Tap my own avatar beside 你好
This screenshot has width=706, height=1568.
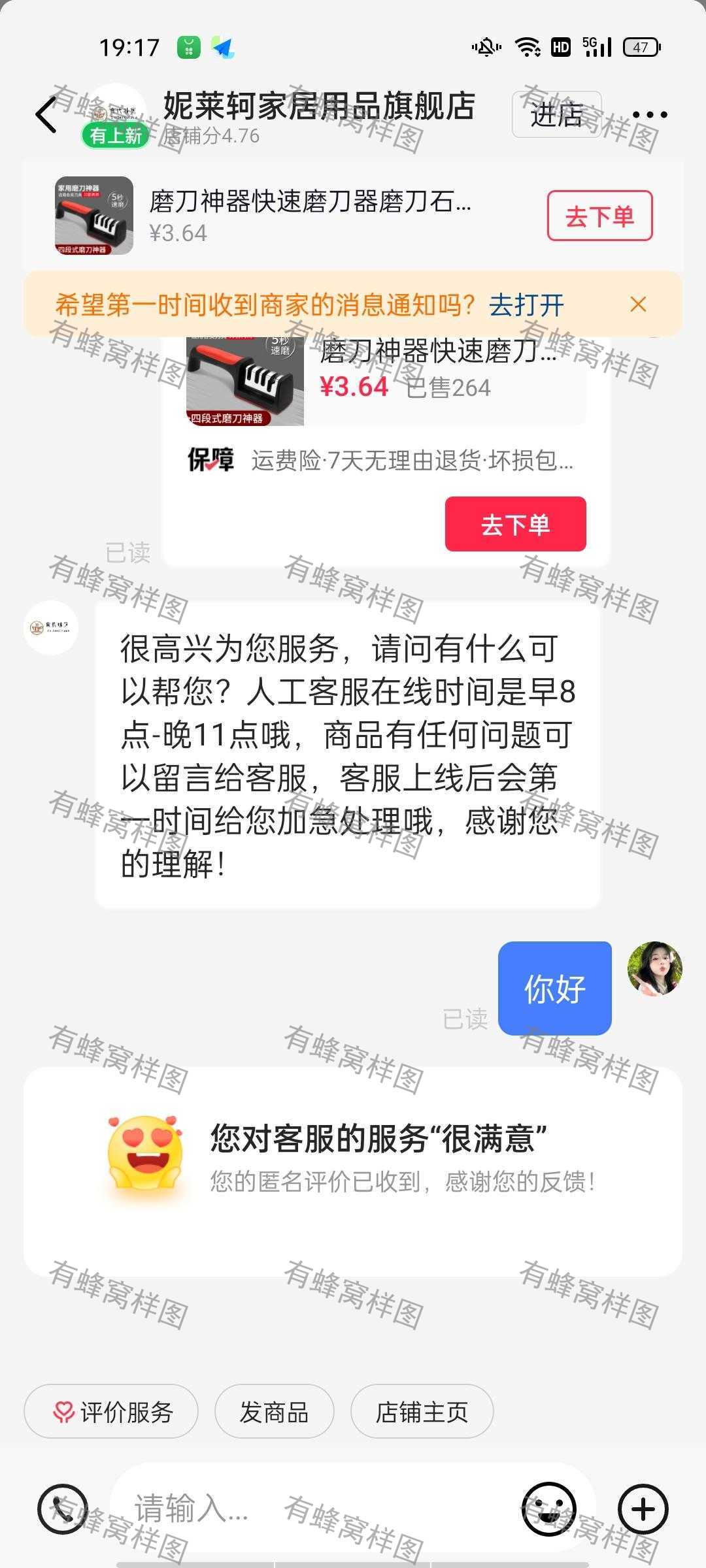point(655,968)
